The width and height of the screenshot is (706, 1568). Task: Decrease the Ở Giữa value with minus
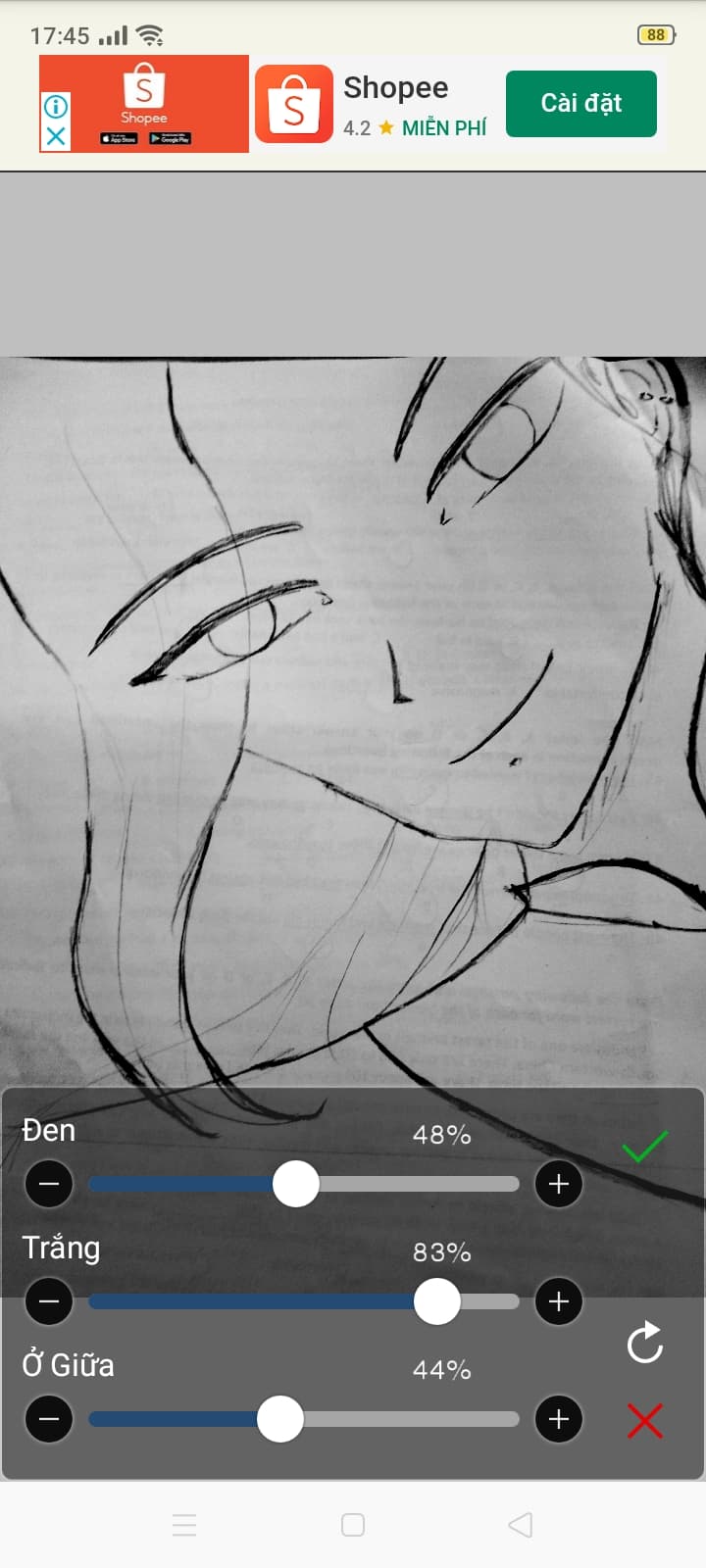(49, 1419)
